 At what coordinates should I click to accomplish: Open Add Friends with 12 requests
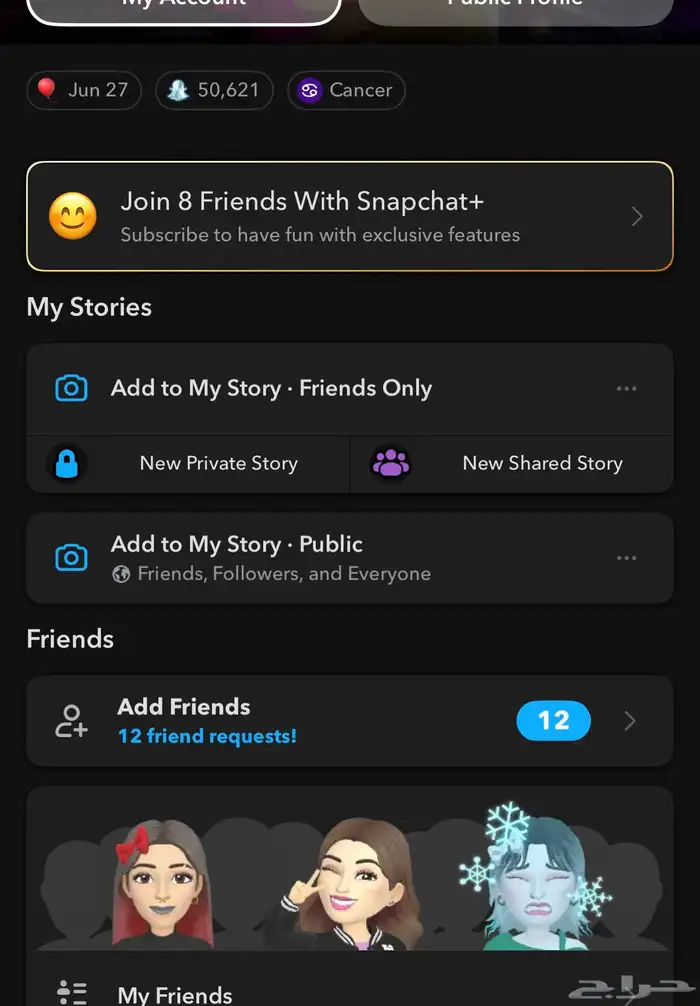349,720
